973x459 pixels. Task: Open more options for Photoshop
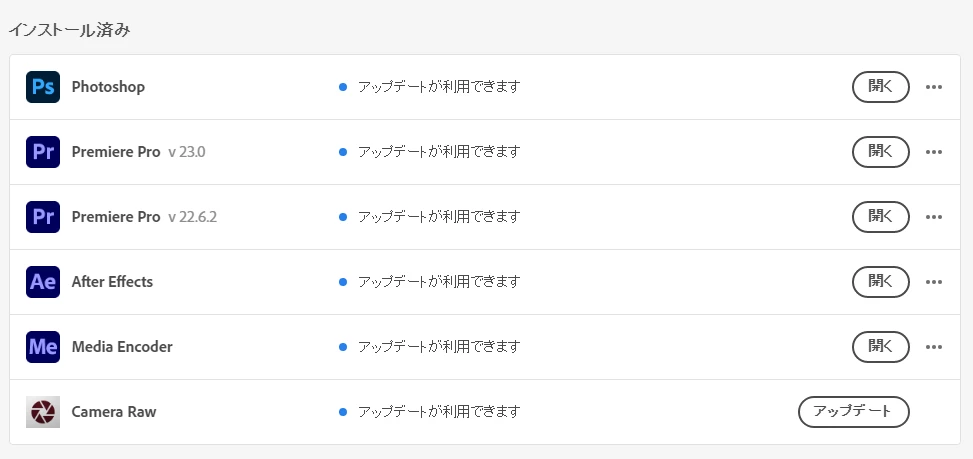[934, 87]
